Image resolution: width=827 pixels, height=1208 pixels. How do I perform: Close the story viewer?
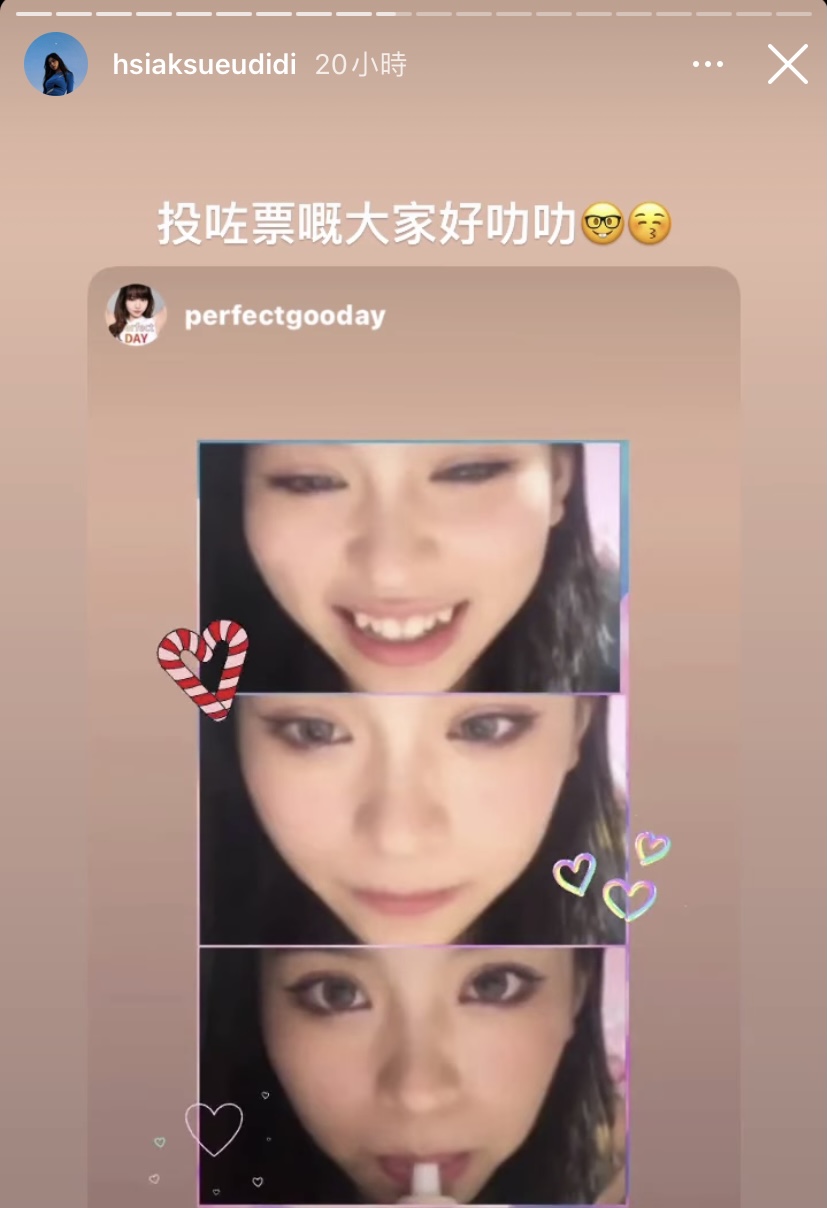point(787,65)
